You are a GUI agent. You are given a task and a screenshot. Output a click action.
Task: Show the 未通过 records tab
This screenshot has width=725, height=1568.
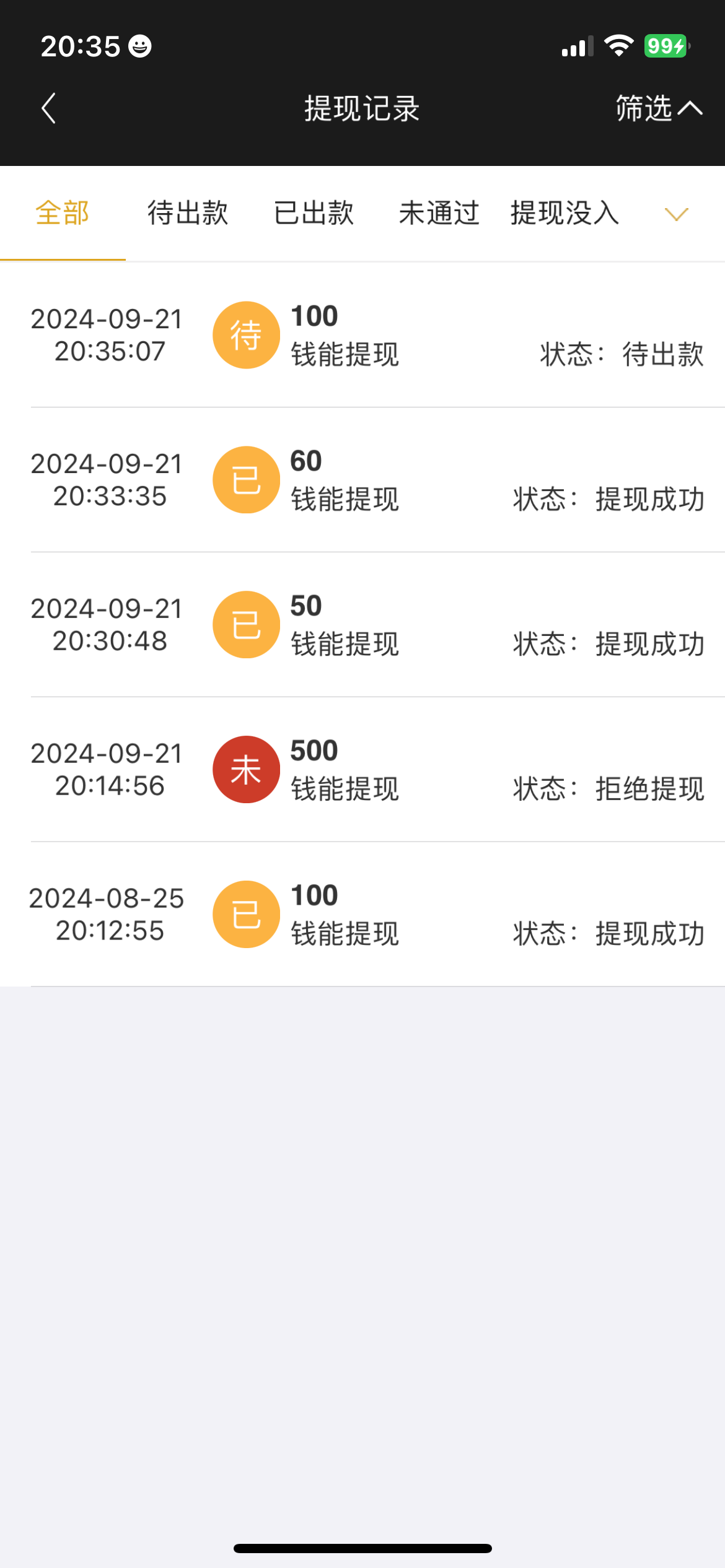pyautogui.click(x=439, y=213)
